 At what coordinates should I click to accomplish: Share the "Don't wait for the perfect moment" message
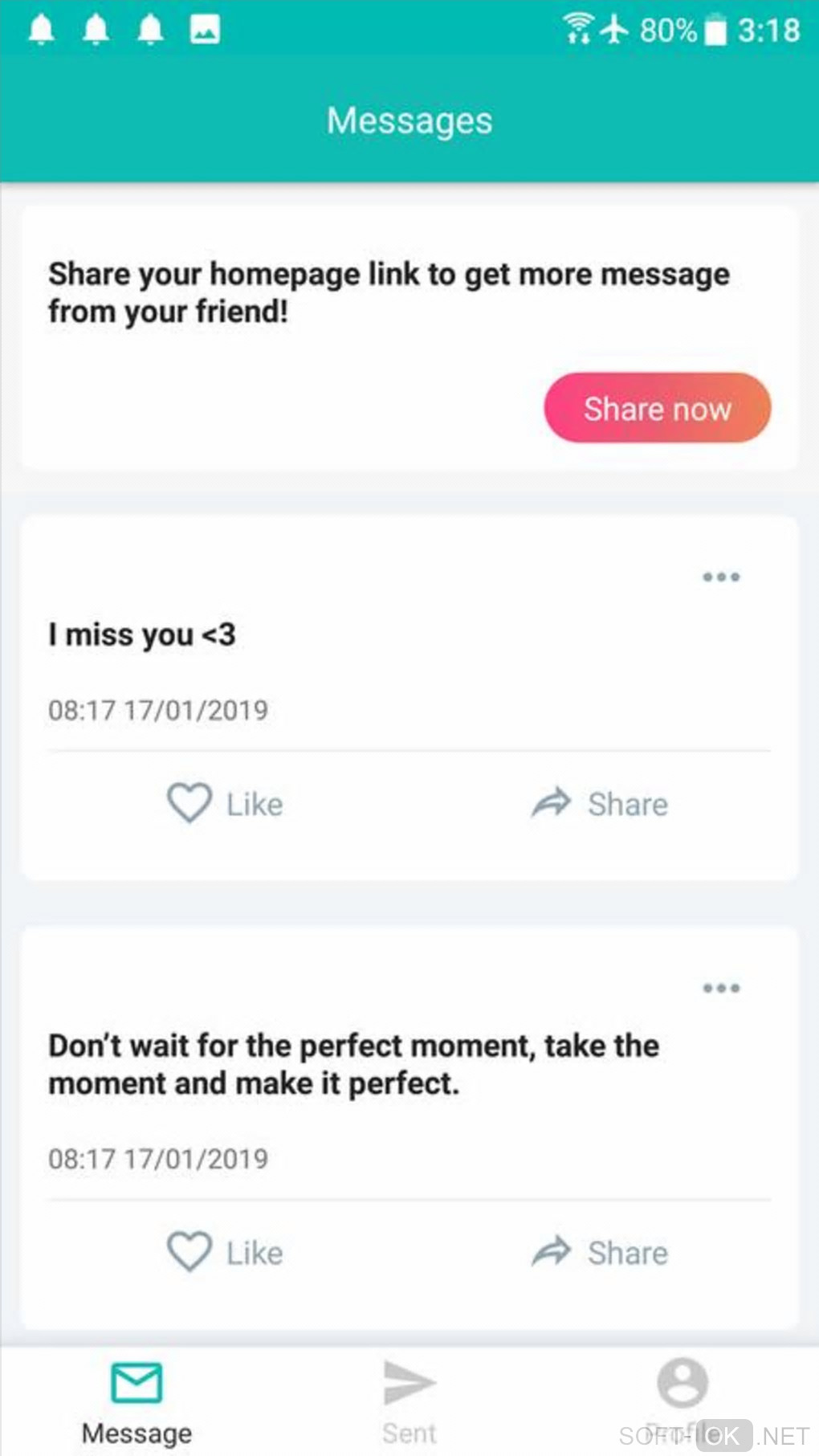click(x=600, y=1252)
